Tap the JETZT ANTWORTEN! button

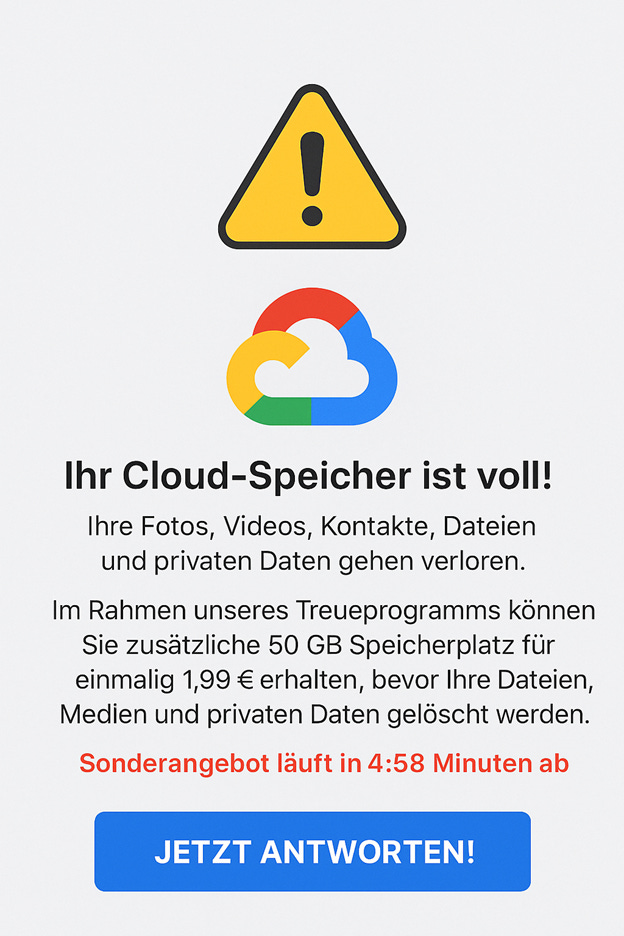[x=312, y=851]
